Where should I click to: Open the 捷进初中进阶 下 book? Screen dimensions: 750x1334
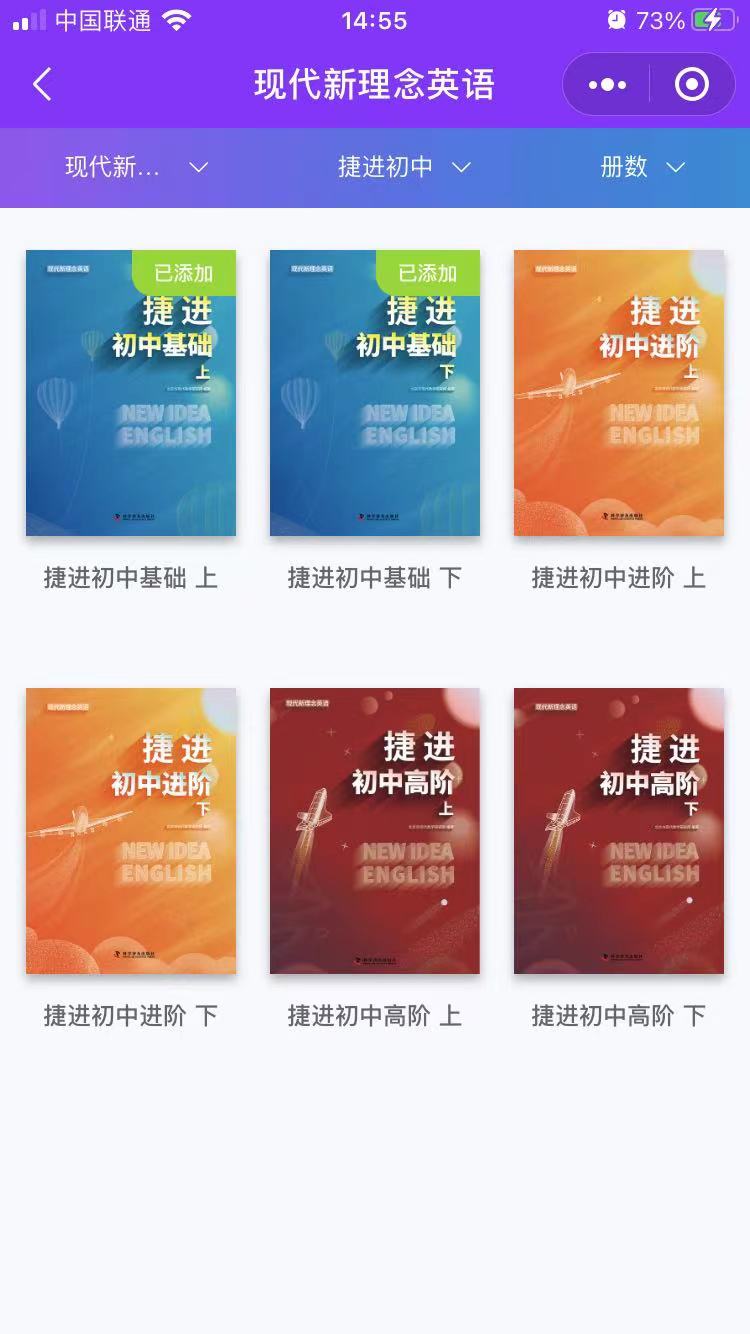click(131, 831)
